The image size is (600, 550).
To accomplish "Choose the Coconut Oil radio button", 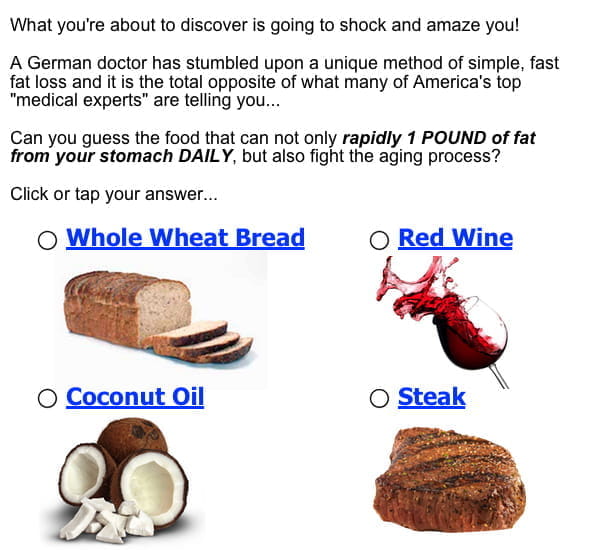I will 47,399.
